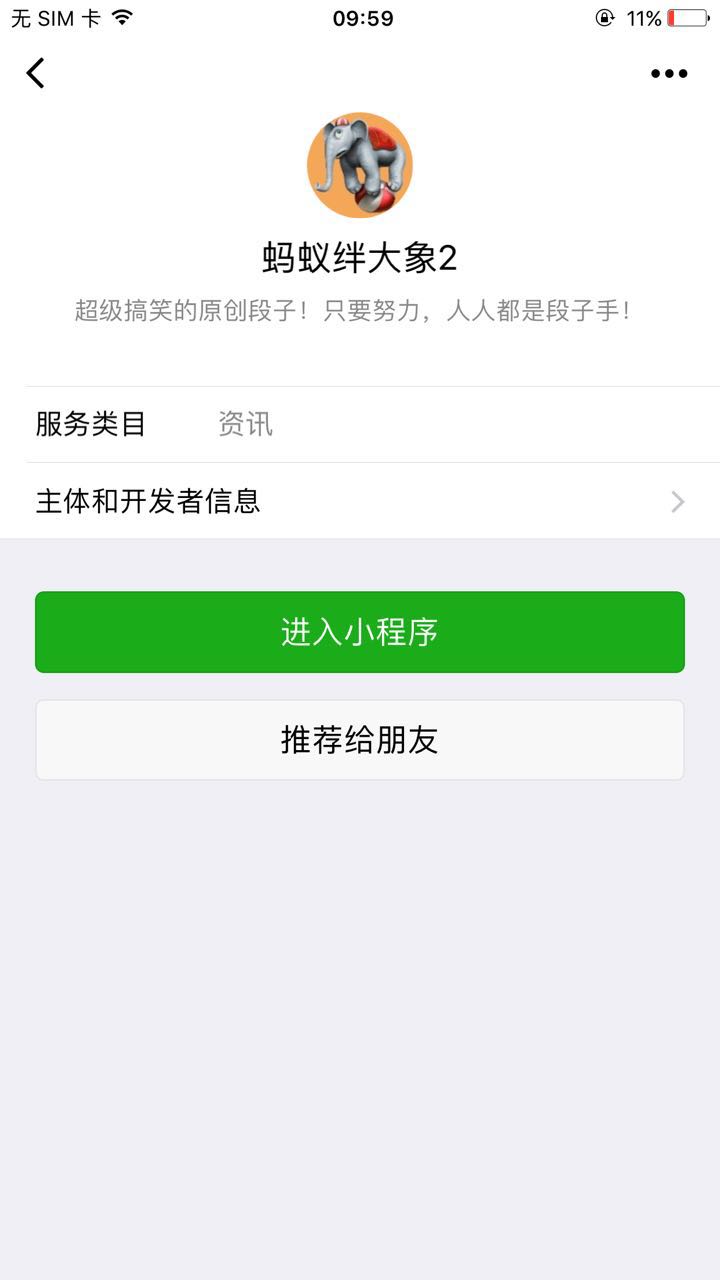Go back using the top-left arrow
The height and width of the screenshot is (1280, 720).
(36, 73)
